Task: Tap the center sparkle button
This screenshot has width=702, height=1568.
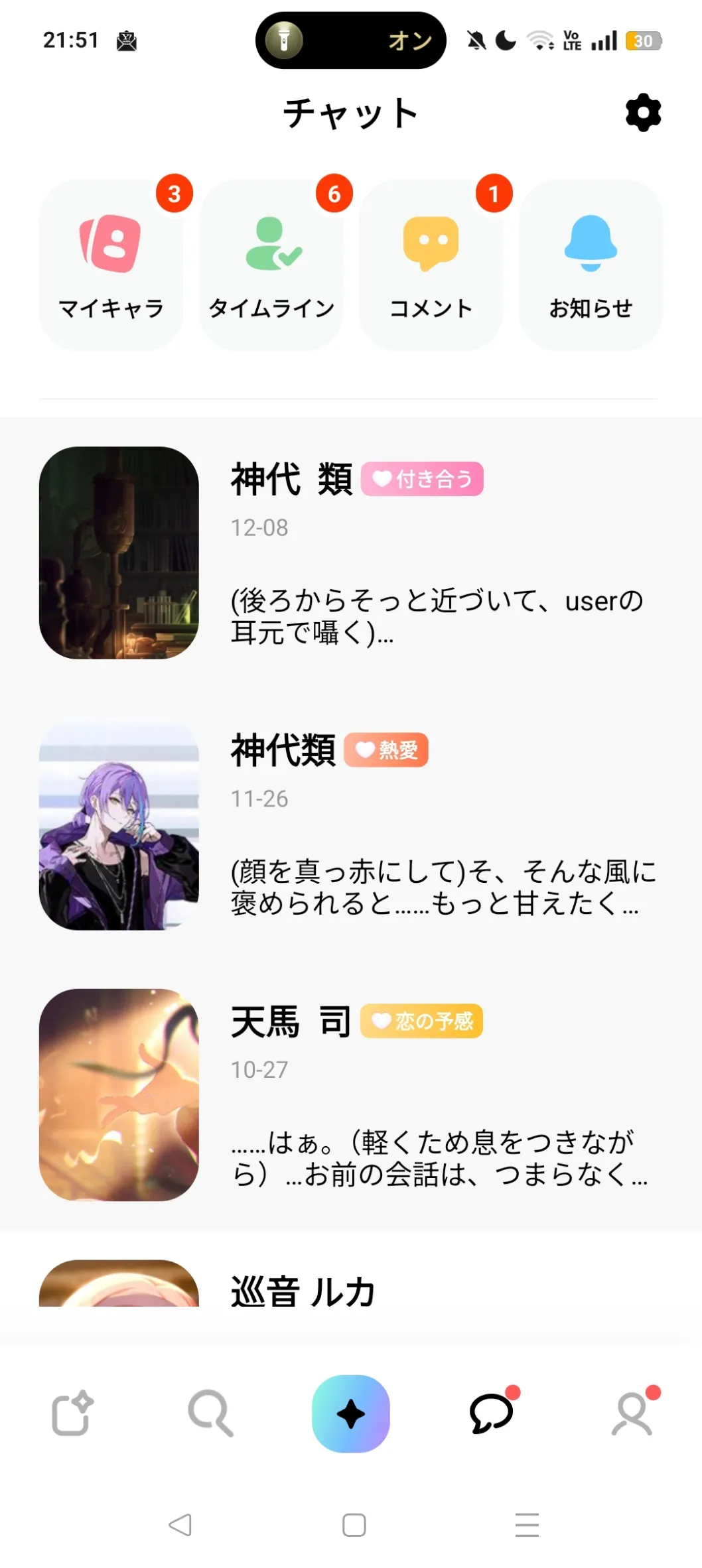Action: point(350,1413)
